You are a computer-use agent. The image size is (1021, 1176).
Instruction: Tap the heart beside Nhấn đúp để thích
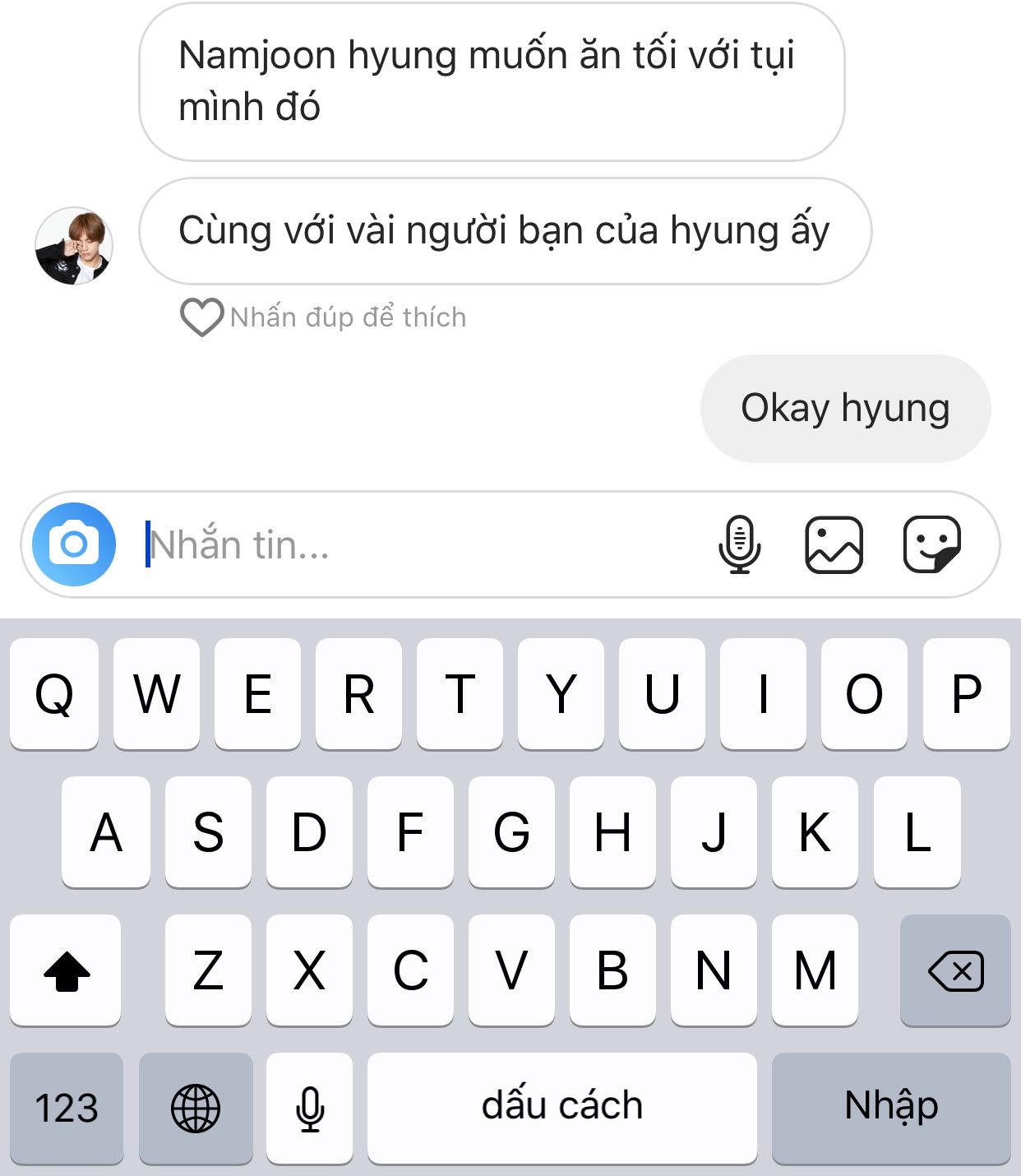[201, 317]
